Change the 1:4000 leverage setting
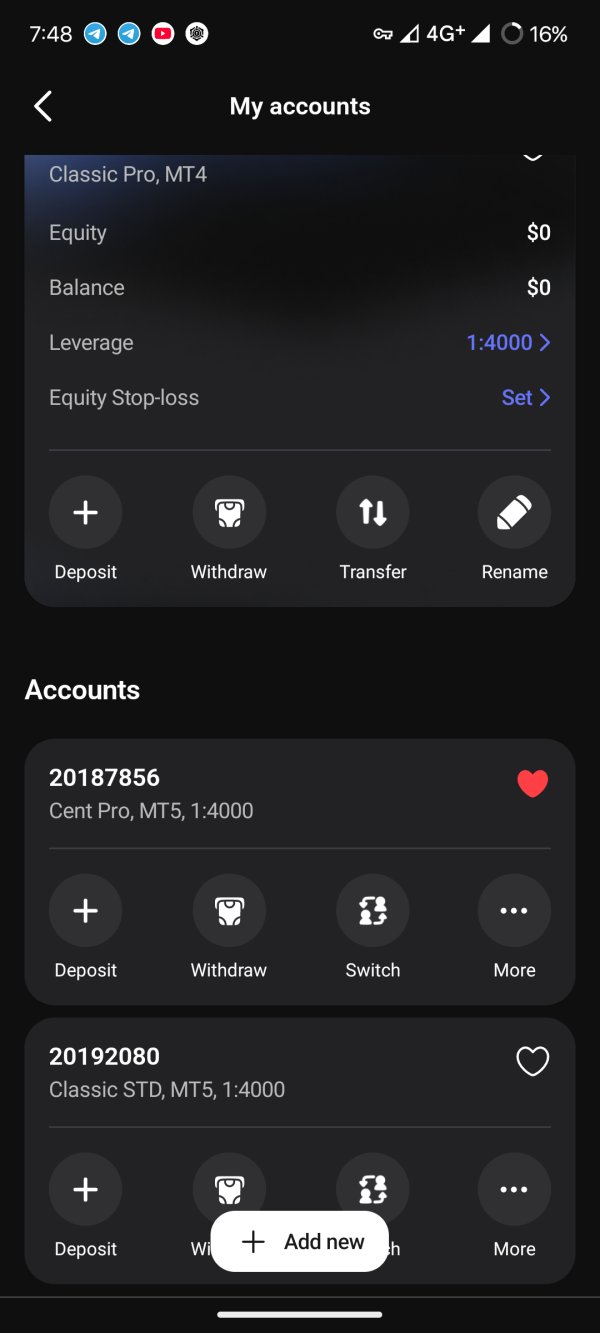This screenshot has width=600, height=1333. (508, 342)
